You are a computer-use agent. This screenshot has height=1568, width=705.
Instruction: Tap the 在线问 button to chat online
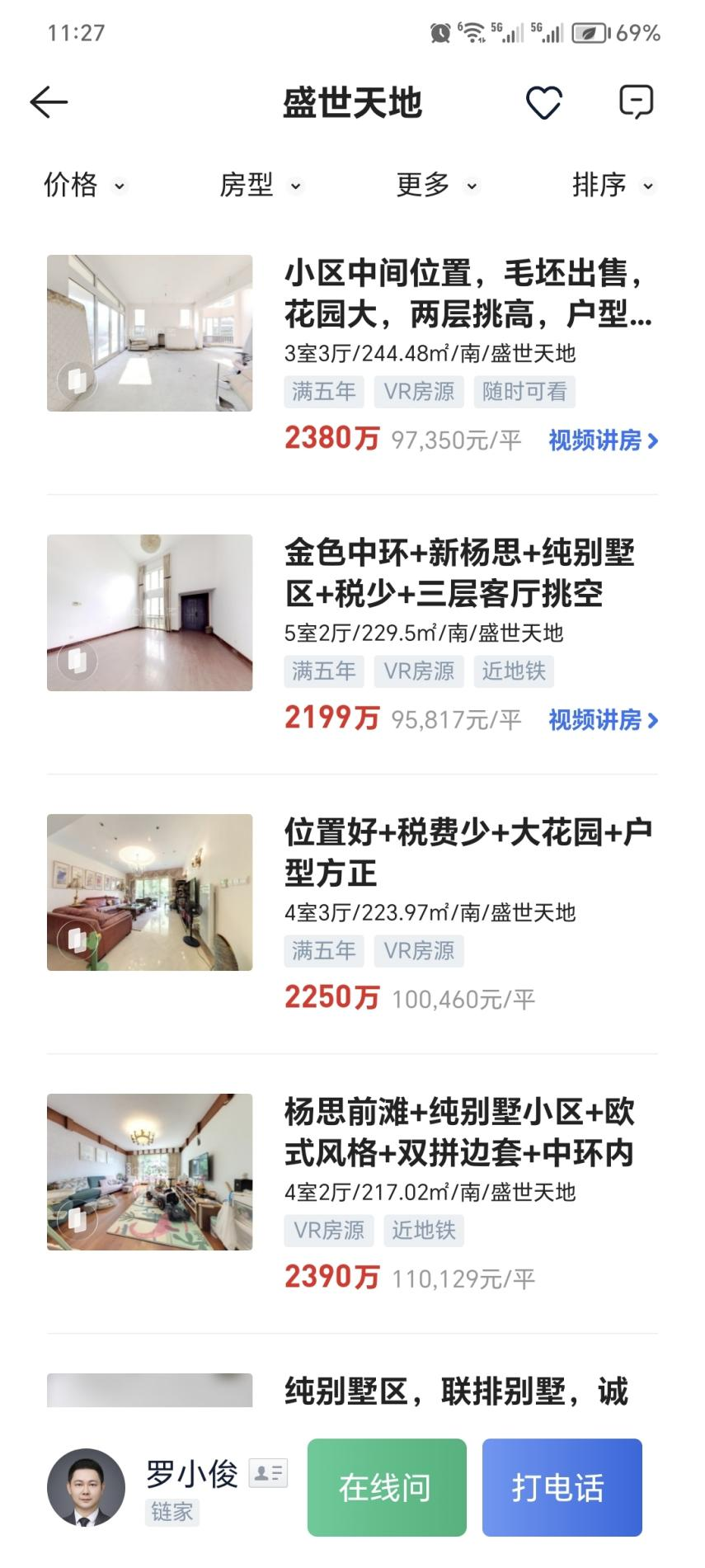pos(386,1489)
